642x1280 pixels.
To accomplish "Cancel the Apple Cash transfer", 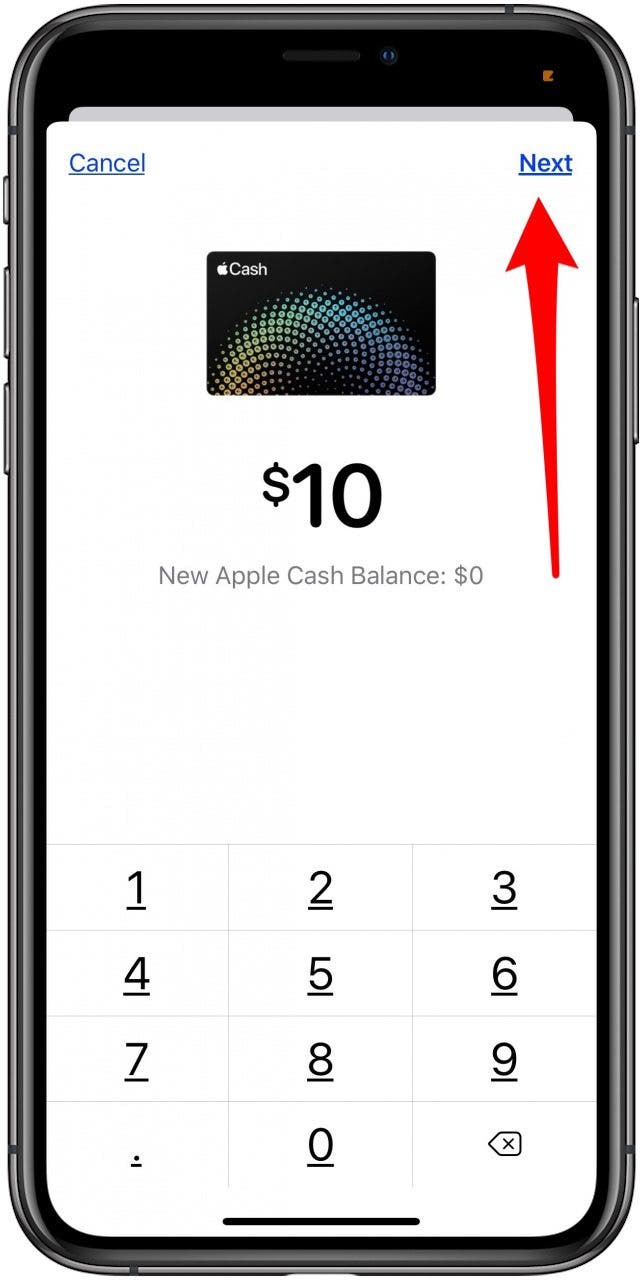I will coord(107,163).
